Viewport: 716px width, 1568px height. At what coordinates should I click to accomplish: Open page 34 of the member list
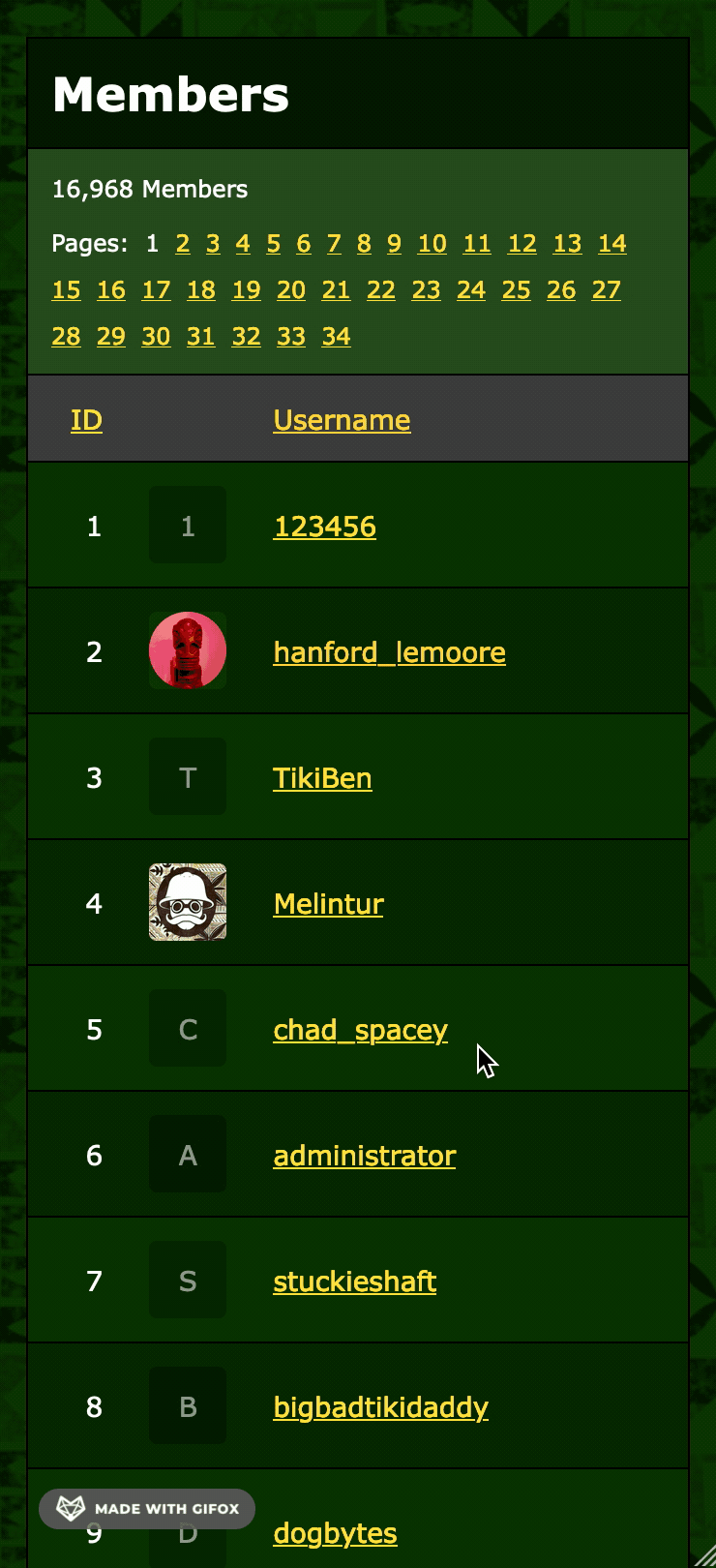(336, 337)
